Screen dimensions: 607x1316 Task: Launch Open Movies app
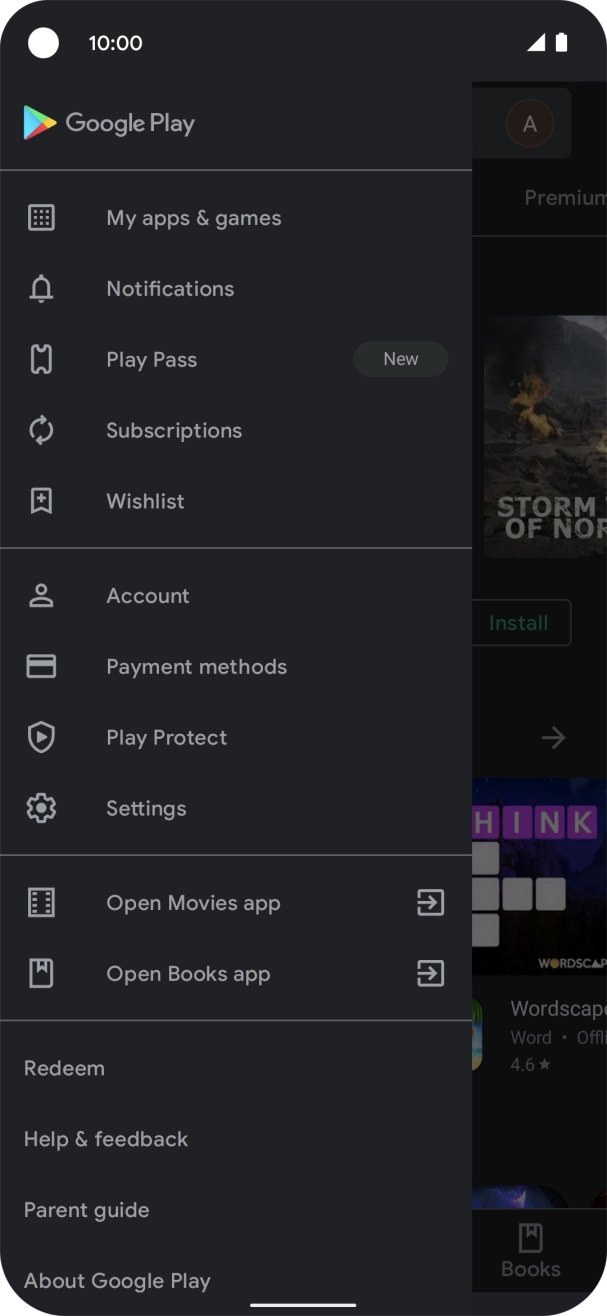[193, 903]
